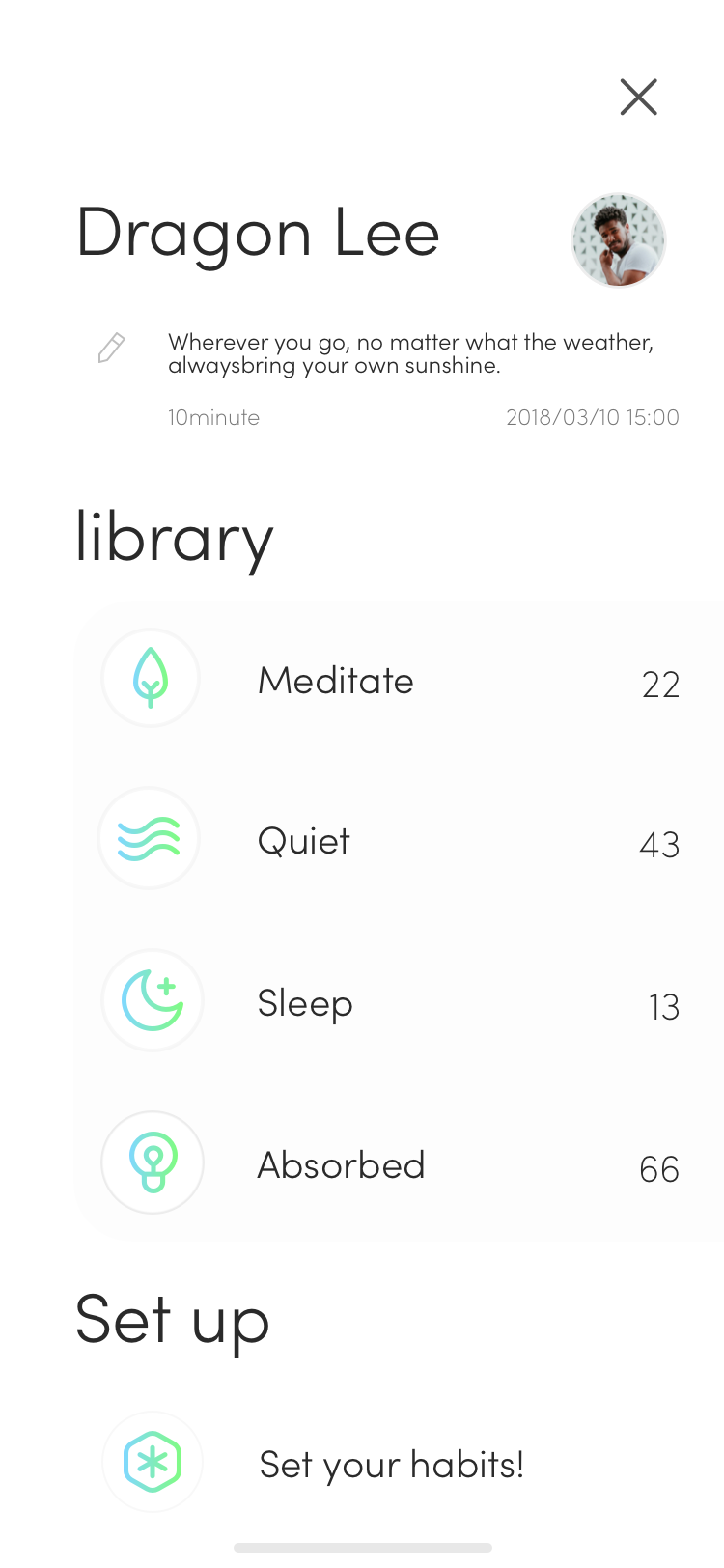Open the Quiet library
Screen dimensions: 724x1568
pyautogui.click(x=399, y=840)
